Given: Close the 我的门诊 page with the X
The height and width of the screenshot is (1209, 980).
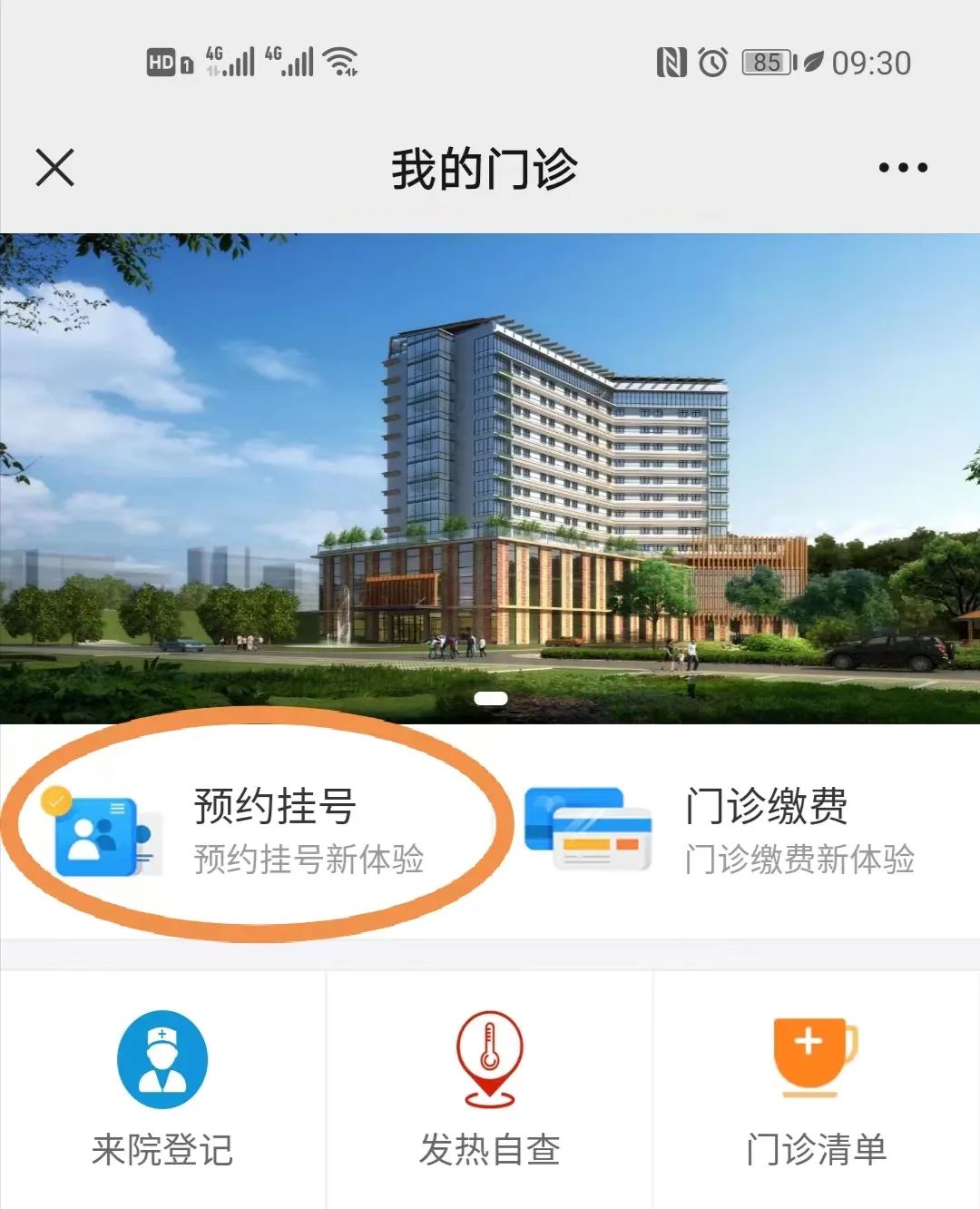Looking at the screenshot, I should point(54,166).
